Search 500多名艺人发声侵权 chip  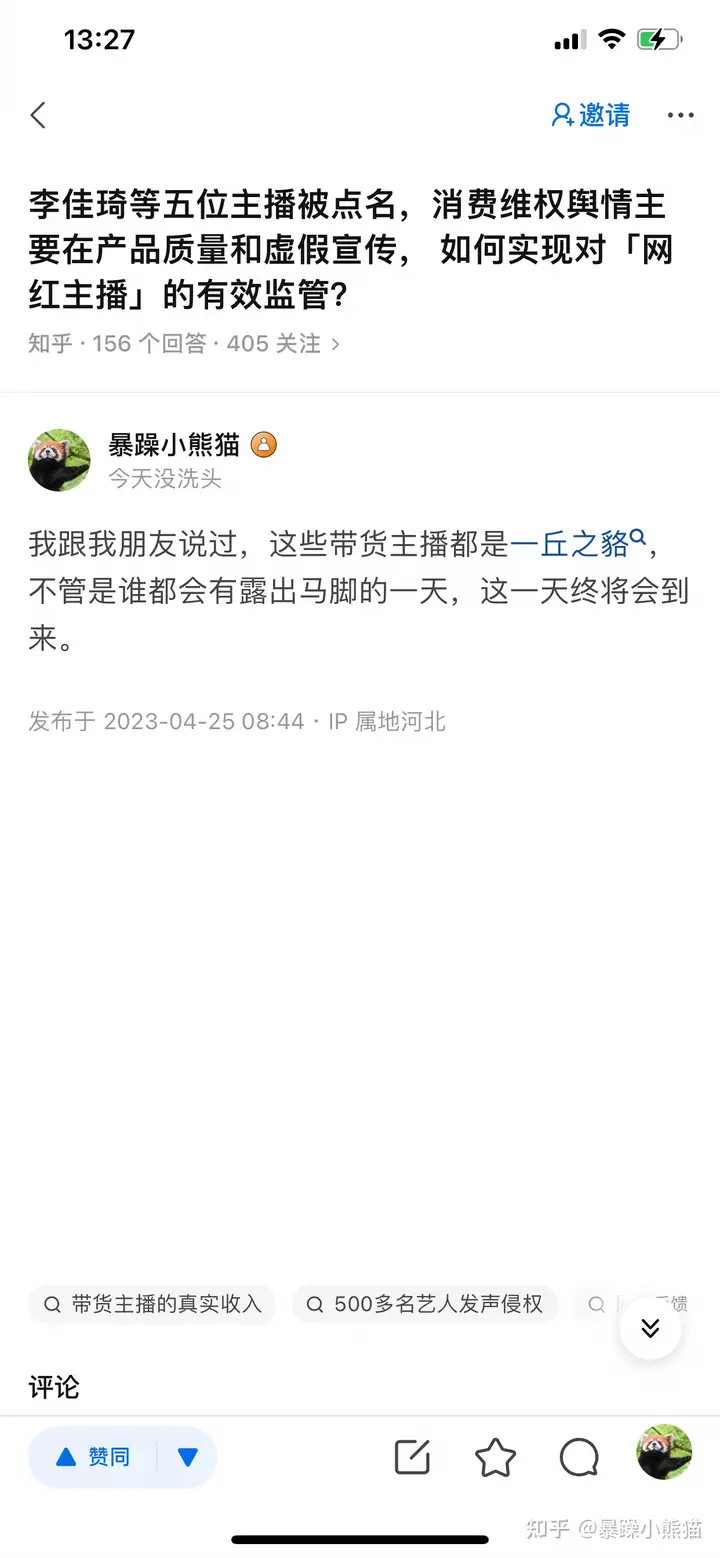[425, 1304]
